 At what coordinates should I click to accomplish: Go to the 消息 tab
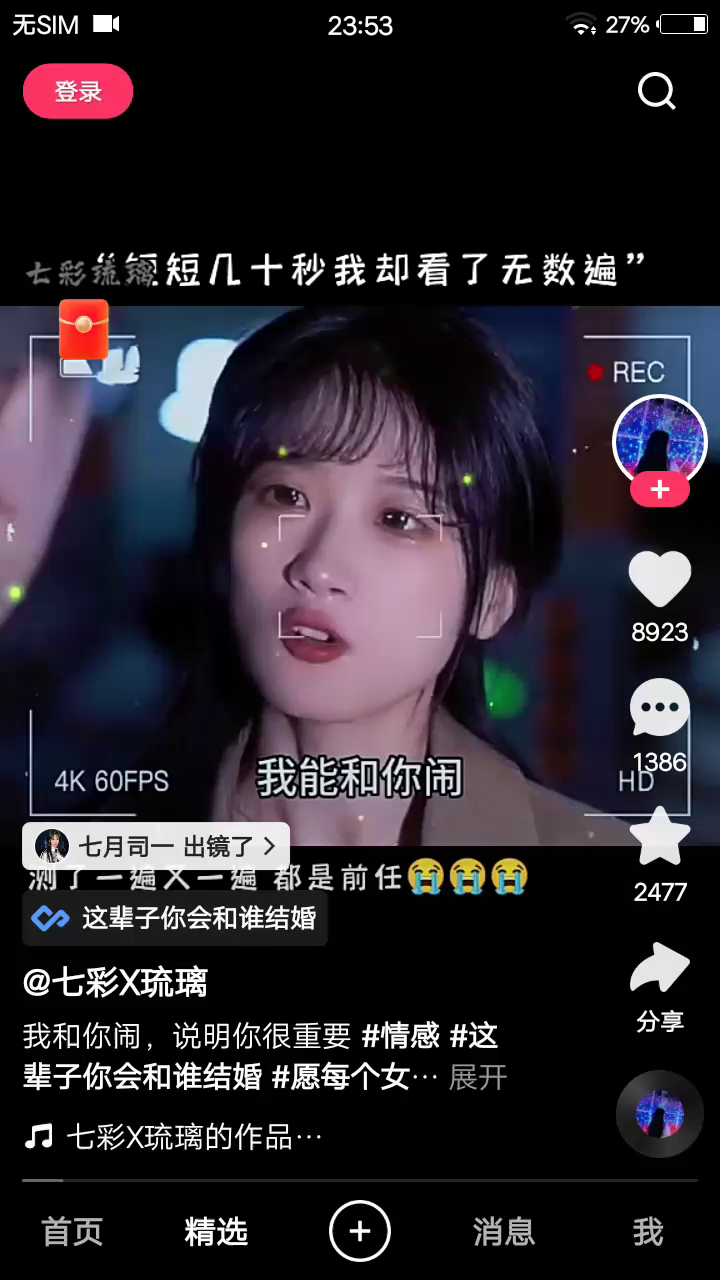click(x=504, y=1232)
